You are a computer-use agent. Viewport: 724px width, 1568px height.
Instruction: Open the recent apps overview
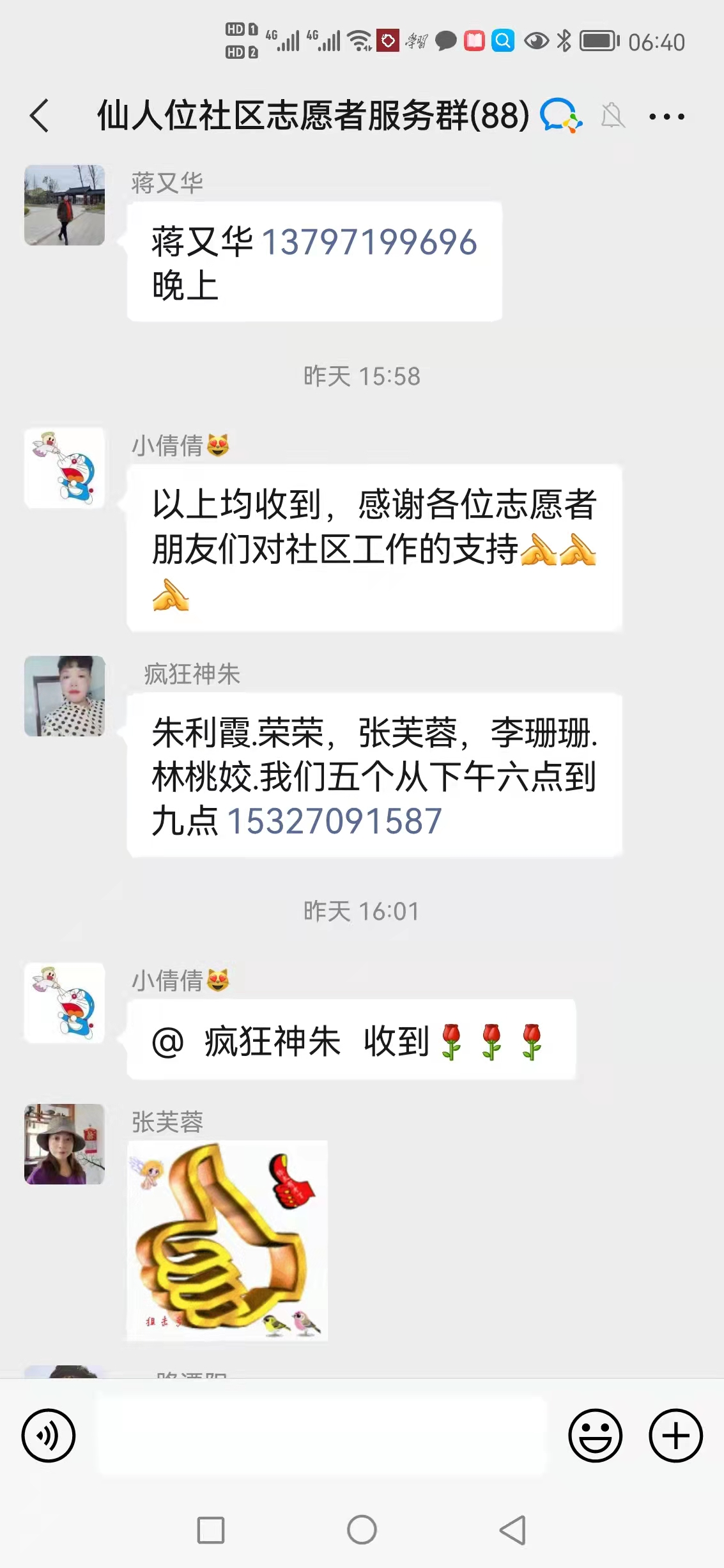click(x=211, y=1530)
